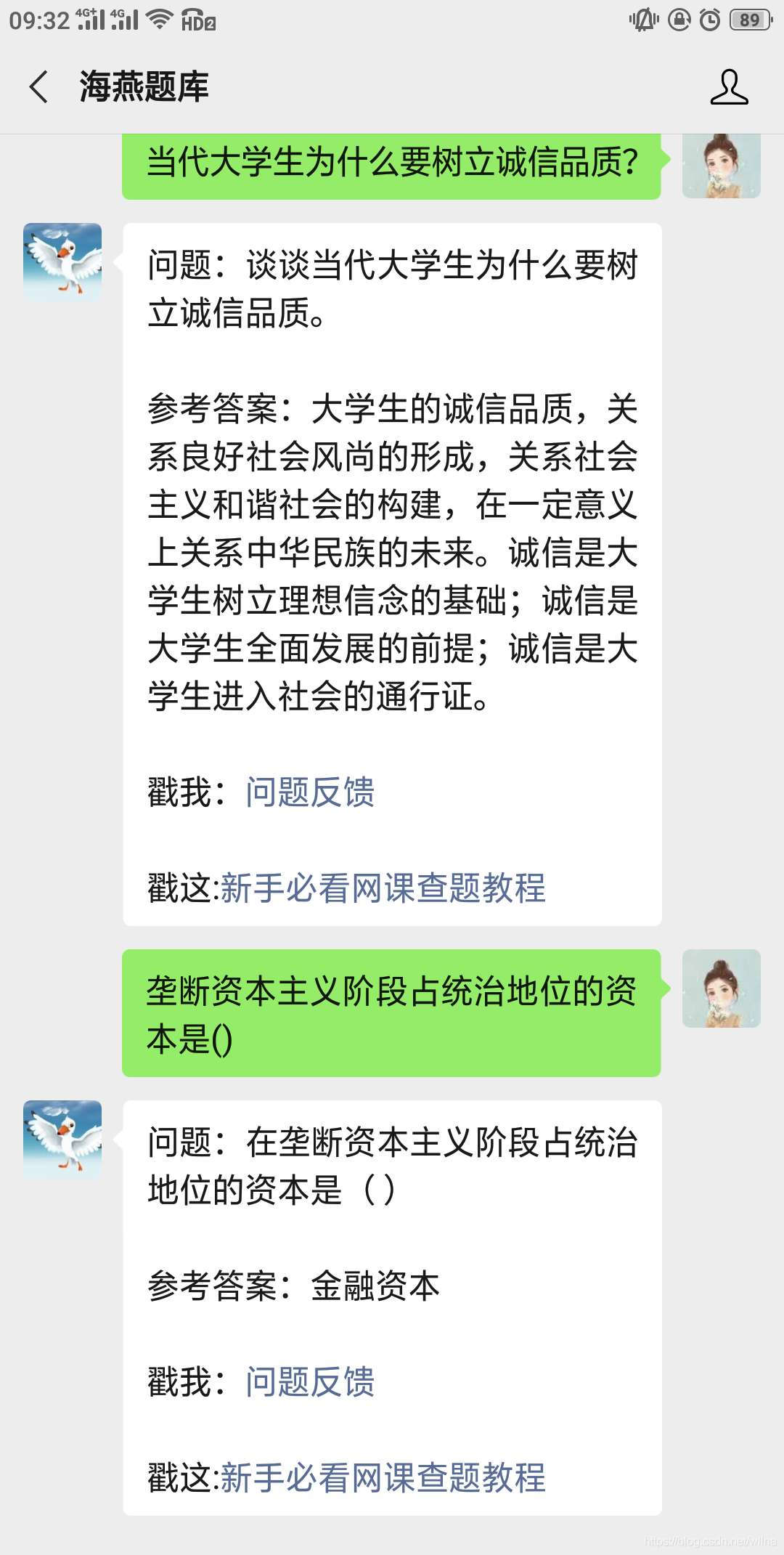
Task: Open 问题反馈 link under the 金融资本 answer
Action: click(x=310, y=1381)
